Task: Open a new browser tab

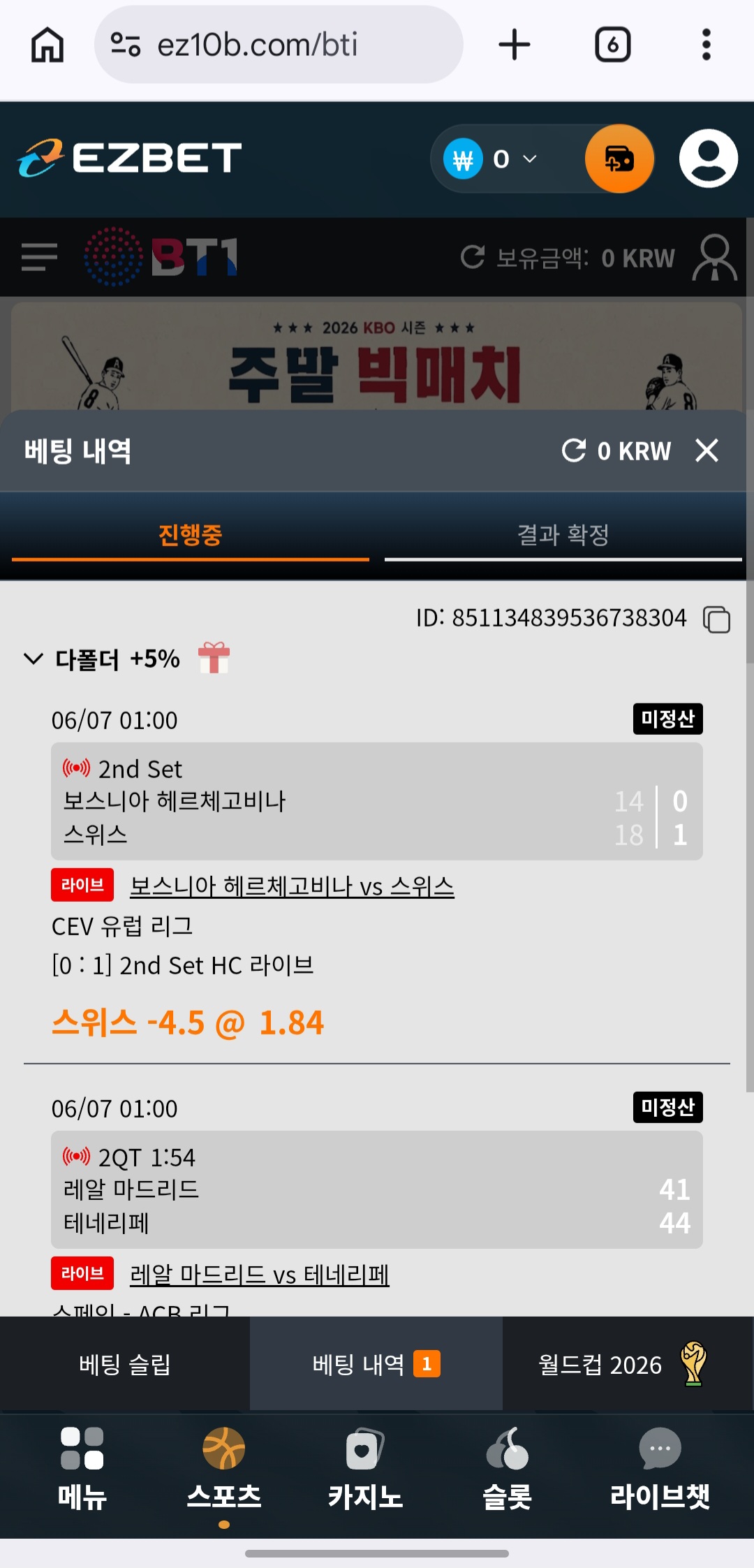Action: click(515, 45)
